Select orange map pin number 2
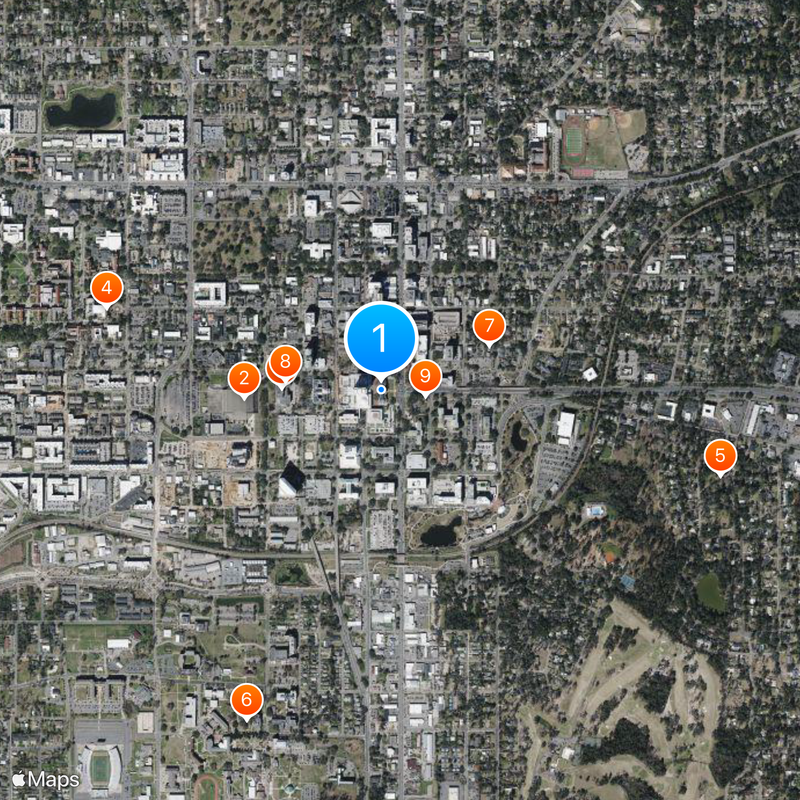This screenshot has height=800, width=800. [x=244, y=378]
